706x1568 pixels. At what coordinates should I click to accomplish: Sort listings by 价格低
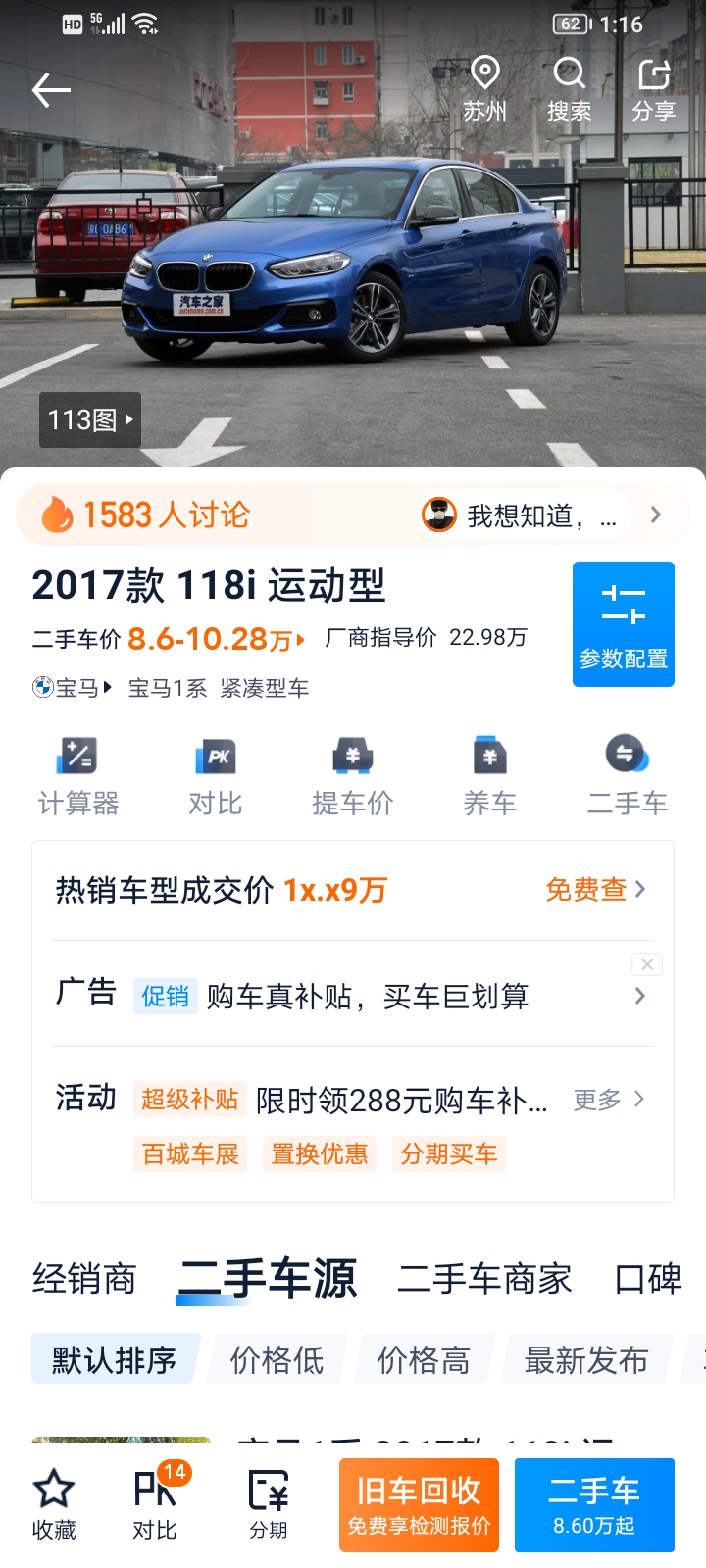(277, 1359)
